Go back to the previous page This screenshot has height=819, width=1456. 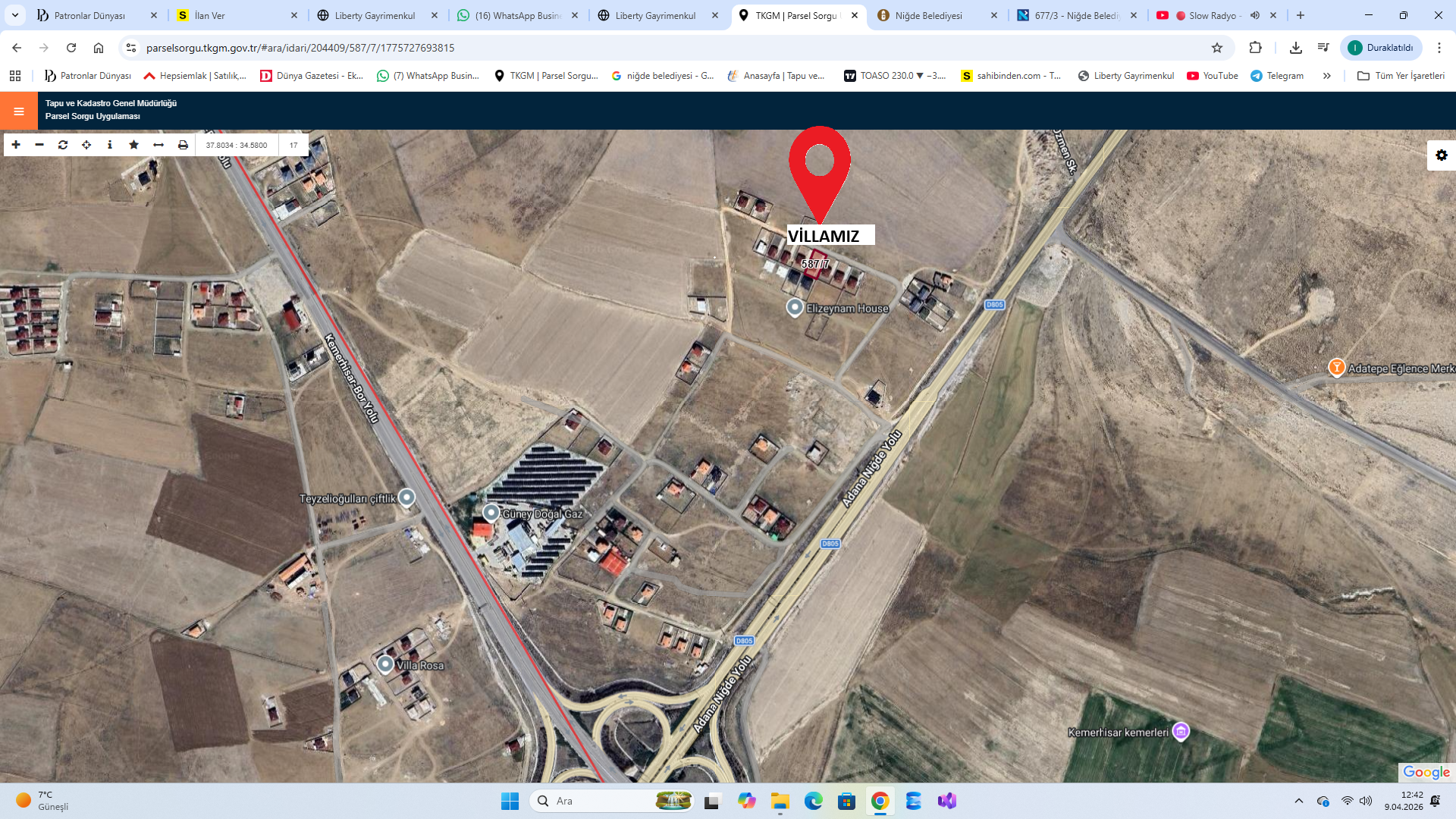pos(17,48)
